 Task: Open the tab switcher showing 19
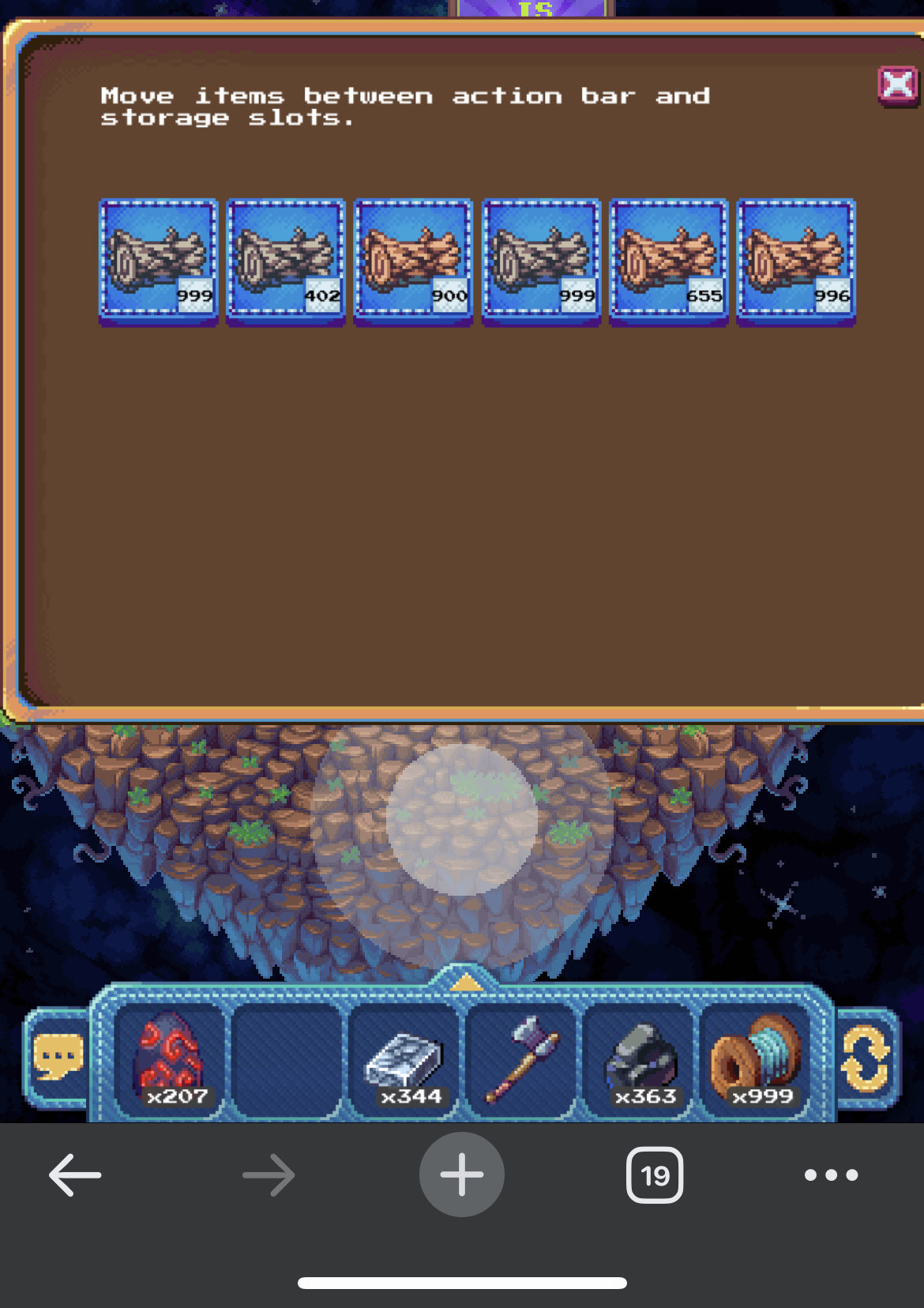pos(655,1175)
